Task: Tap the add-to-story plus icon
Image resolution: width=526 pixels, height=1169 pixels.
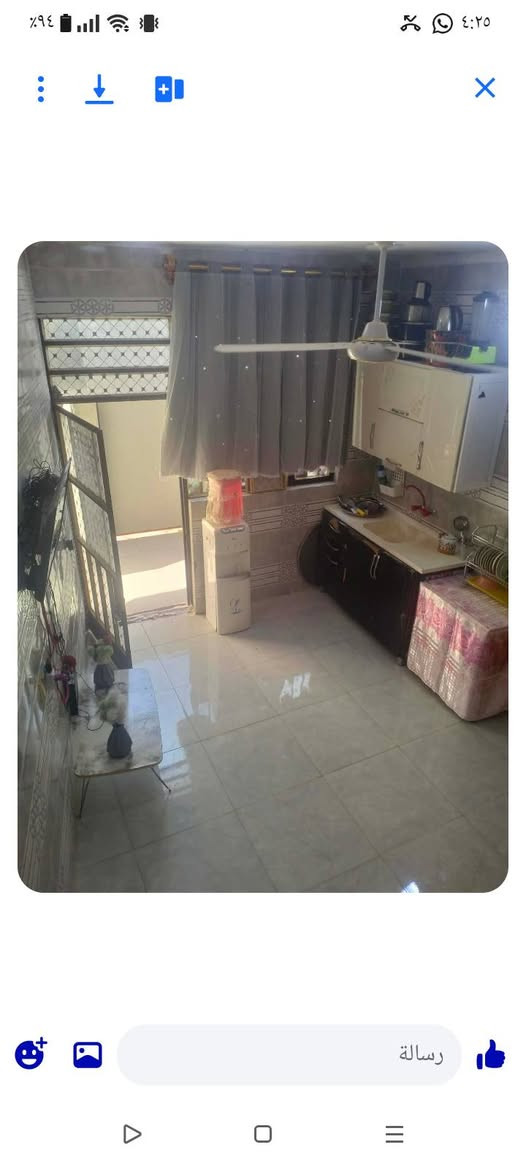Action: pos(169,89)
